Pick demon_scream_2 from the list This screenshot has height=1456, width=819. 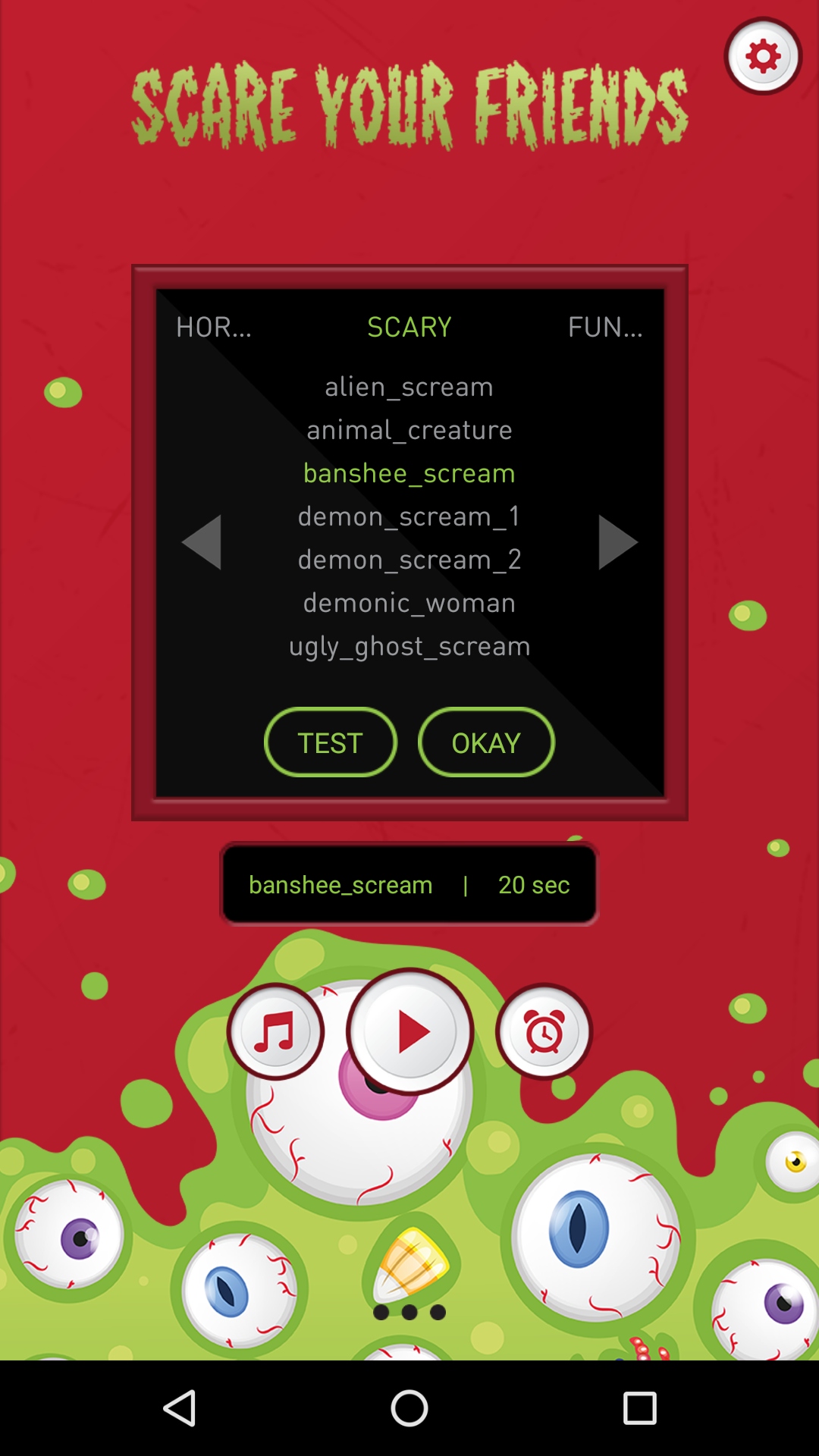409,560
